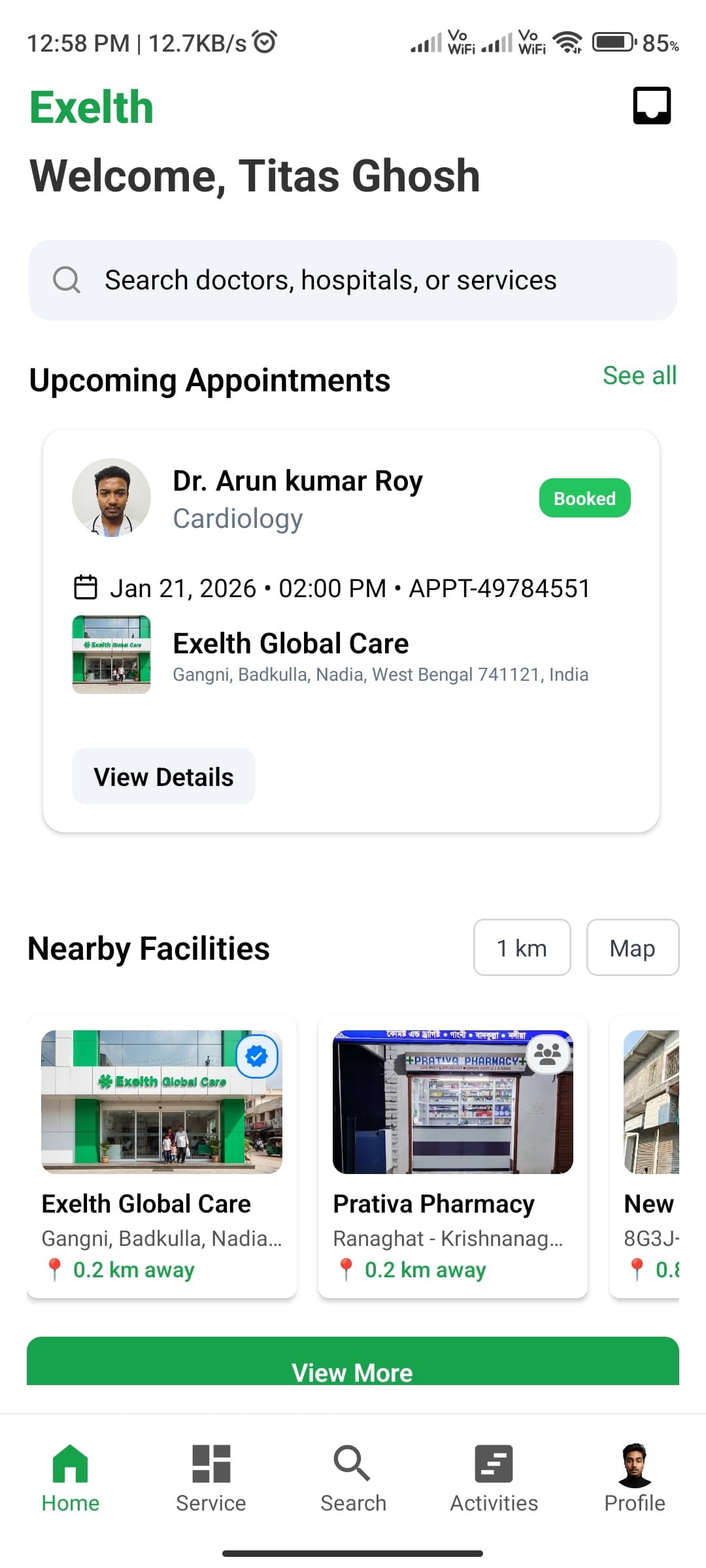View details of Dr. Arun kumar Roy appointment
This screenshot has width=706, height=1568.
(163, 777)
